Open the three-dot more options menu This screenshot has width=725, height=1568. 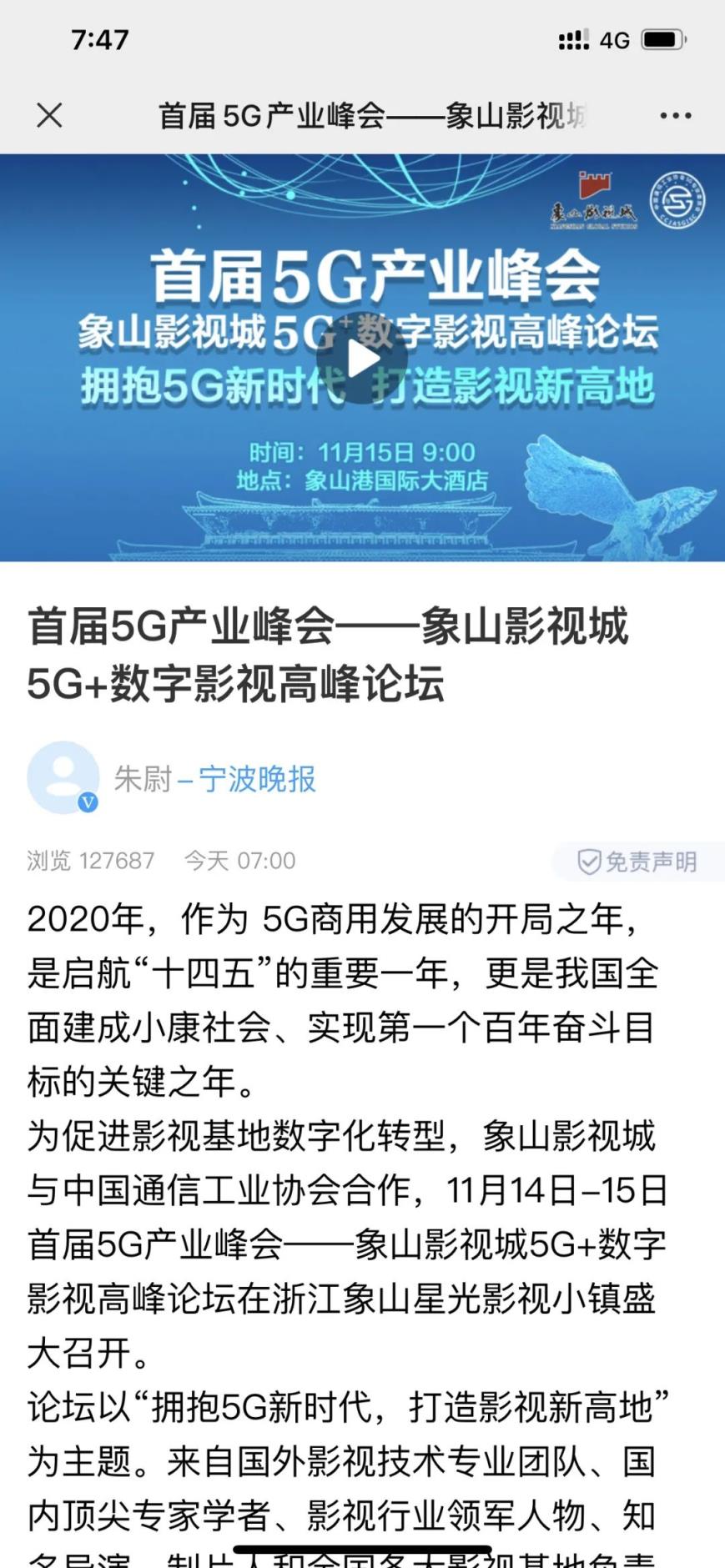[675, 115]
